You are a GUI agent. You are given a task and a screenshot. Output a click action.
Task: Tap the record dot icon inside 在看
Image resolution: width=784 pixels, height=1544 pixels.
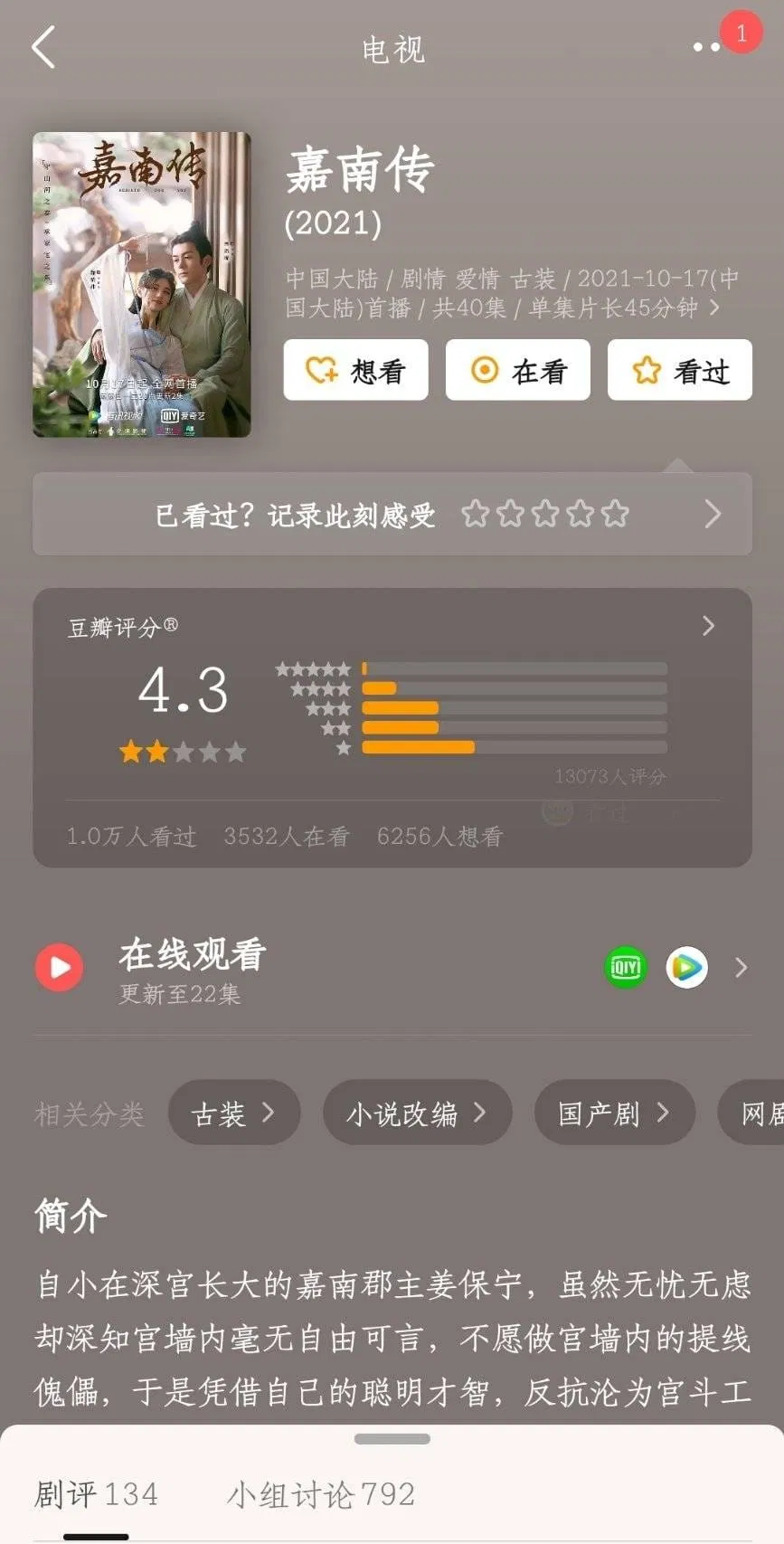pyautogui.click(x=486, y=369)
